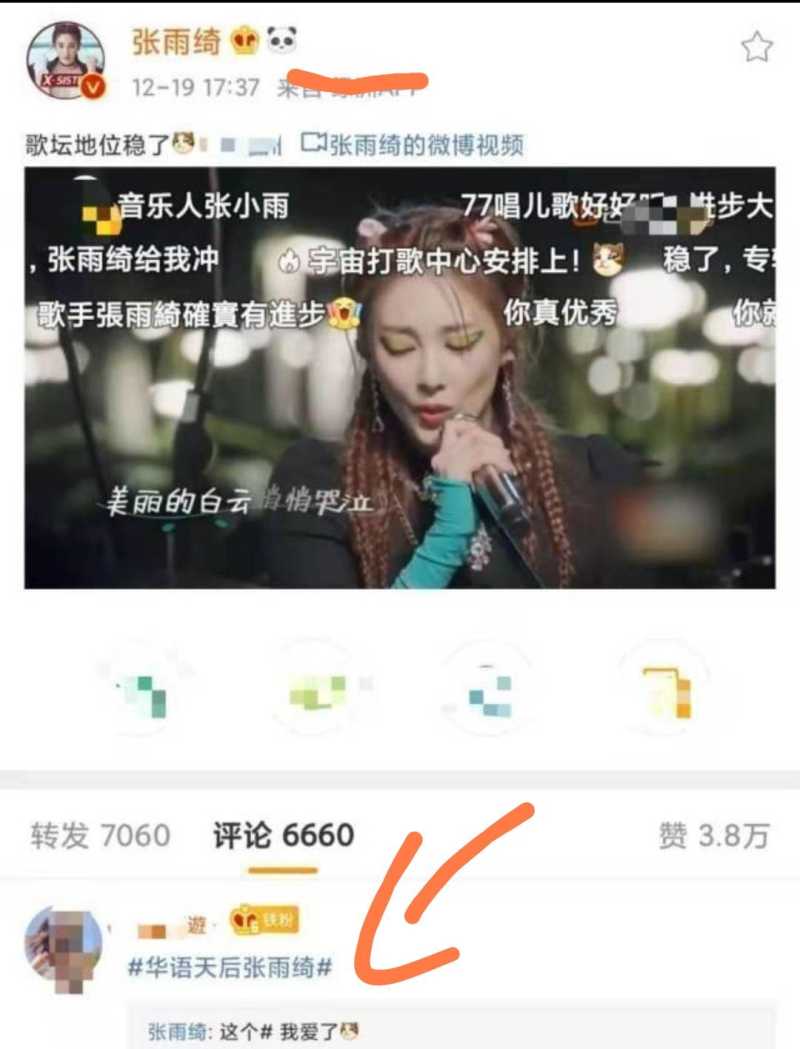
Task: Open the 张雨绮的微博视频 link
Action: 412,145
